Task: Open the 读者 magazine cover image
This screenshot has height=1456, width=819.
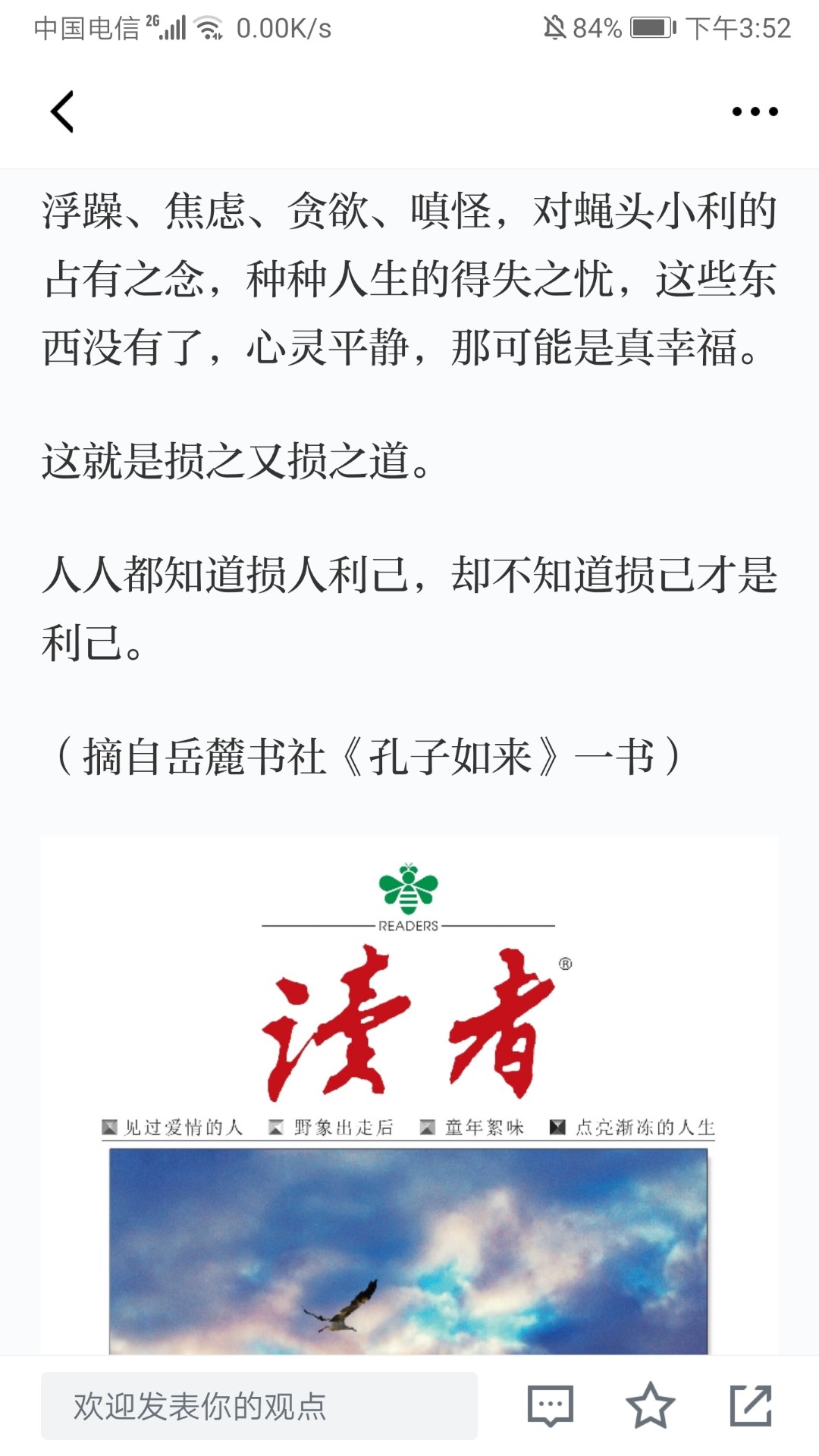Action: [x=409, y=1096]
